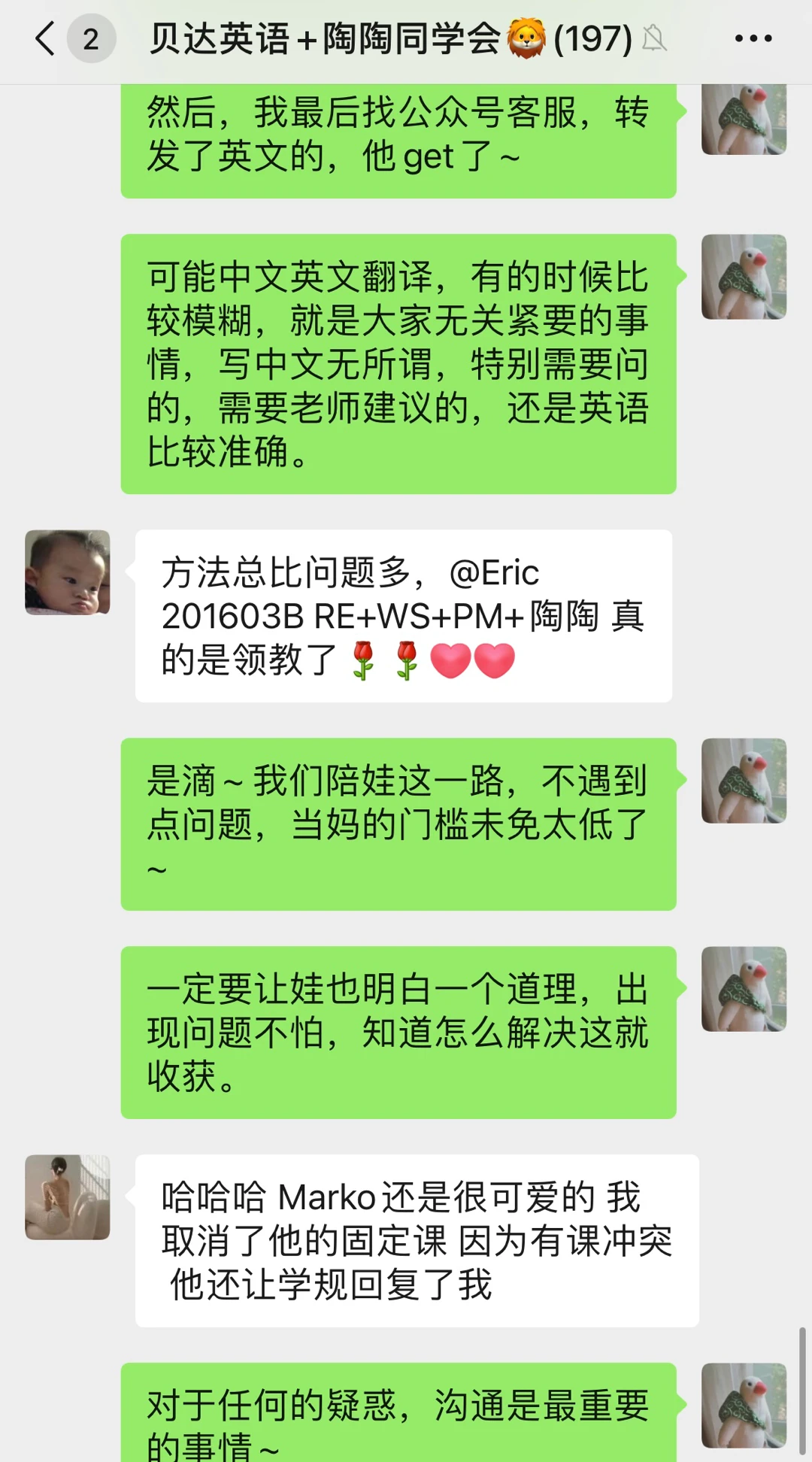Tap bird avatar beside 对于任何的疑惑 message
The height and width of the screenshot is (1462, 812).
click(744, 1406)
